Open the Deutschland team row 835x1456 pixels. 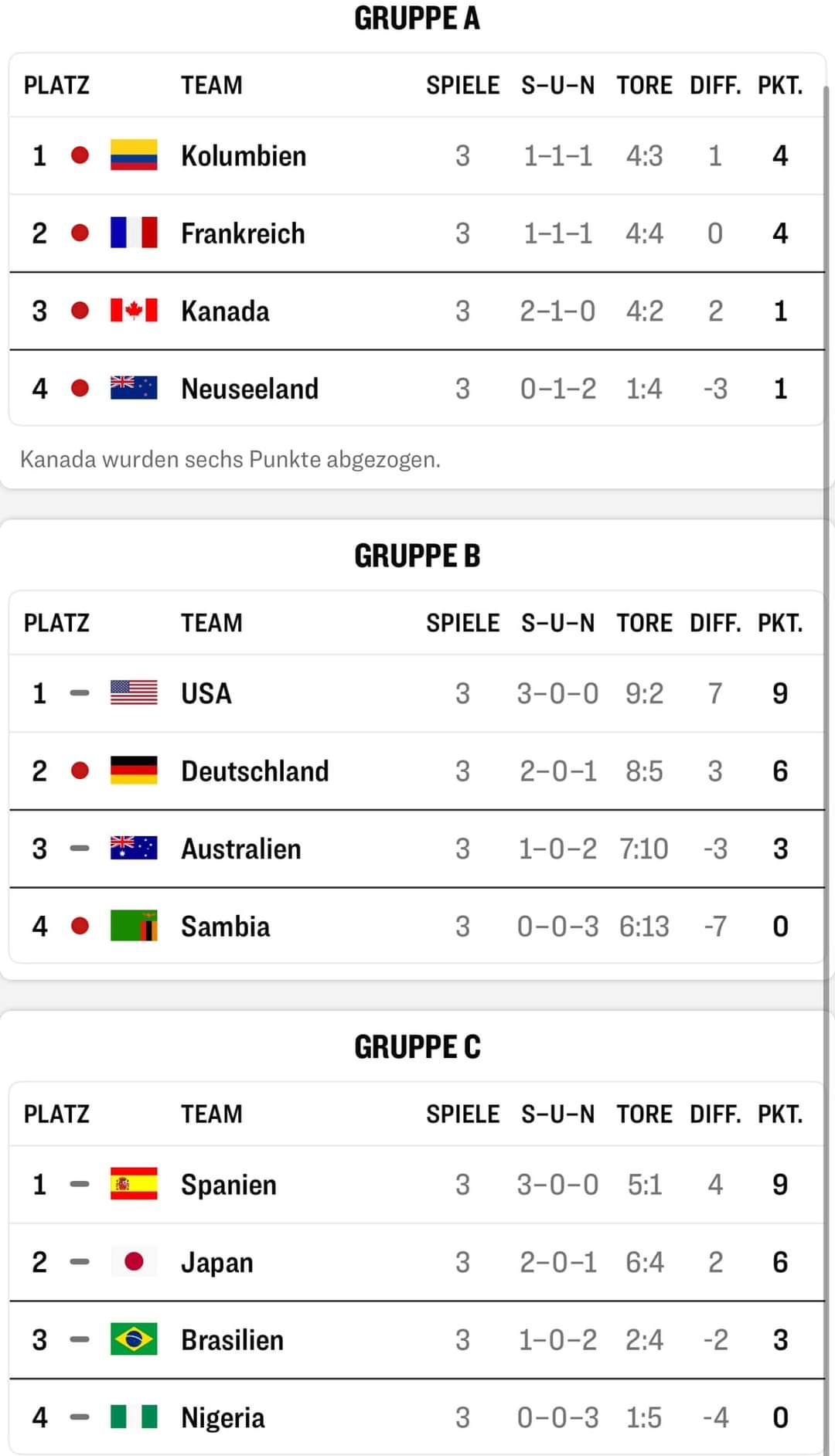pos(417,771)
